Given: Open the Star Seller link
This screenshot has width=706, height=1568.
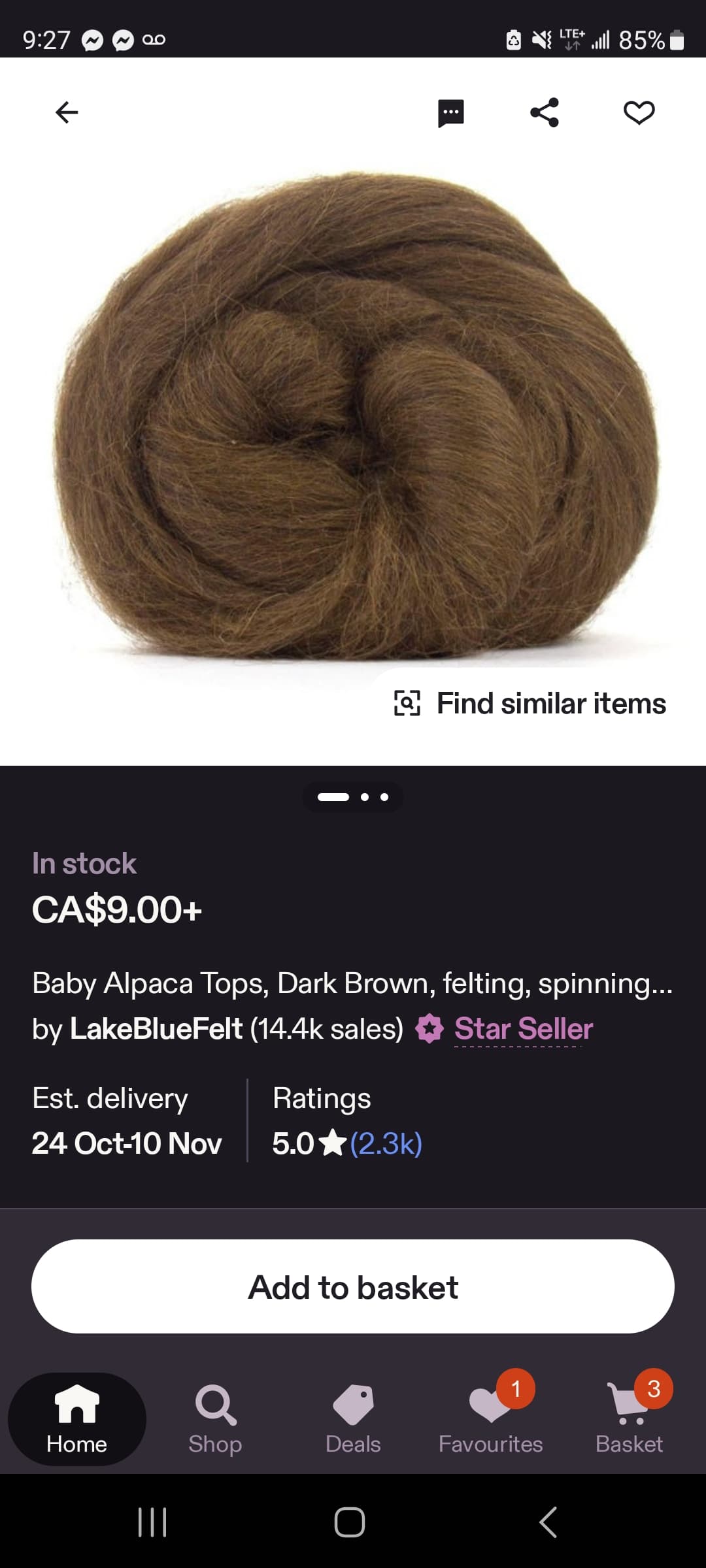Looking at the screenshot, I should (x=523, y=1029).
